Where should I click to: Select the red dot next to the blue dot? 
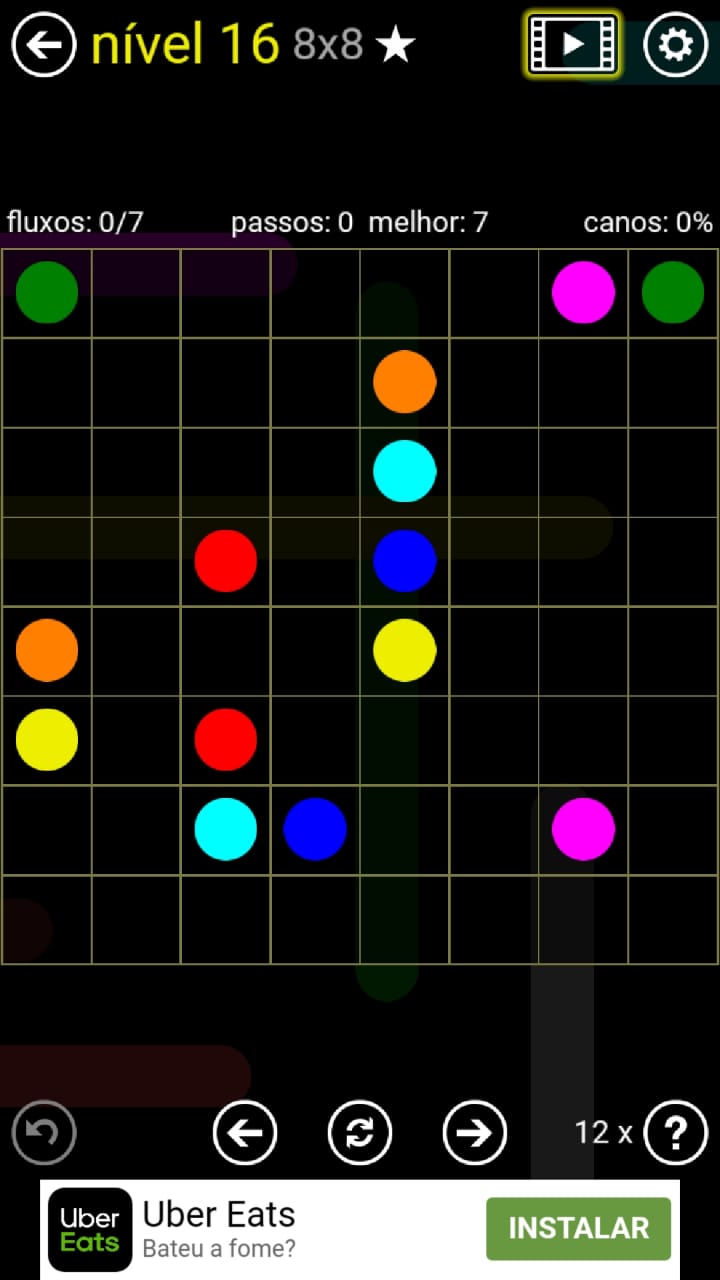(226, 561)
